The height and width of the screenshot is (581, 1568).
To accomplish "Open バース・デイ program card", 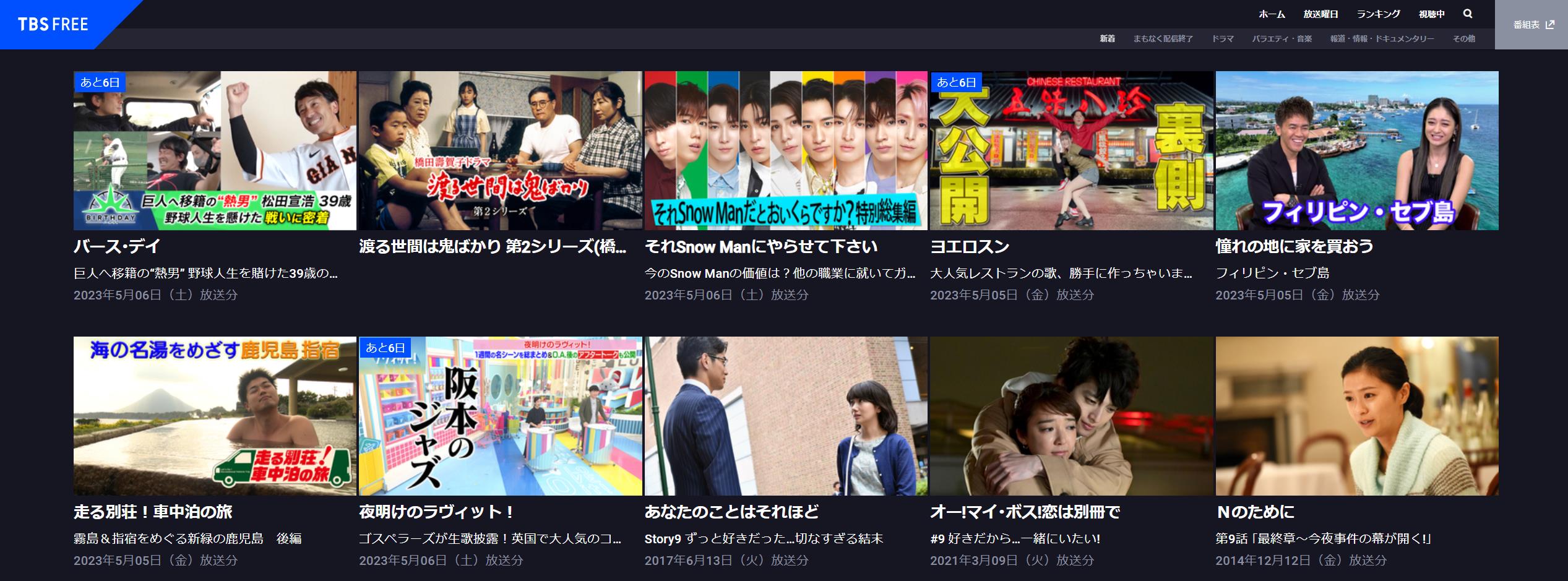I will point(215,150).
